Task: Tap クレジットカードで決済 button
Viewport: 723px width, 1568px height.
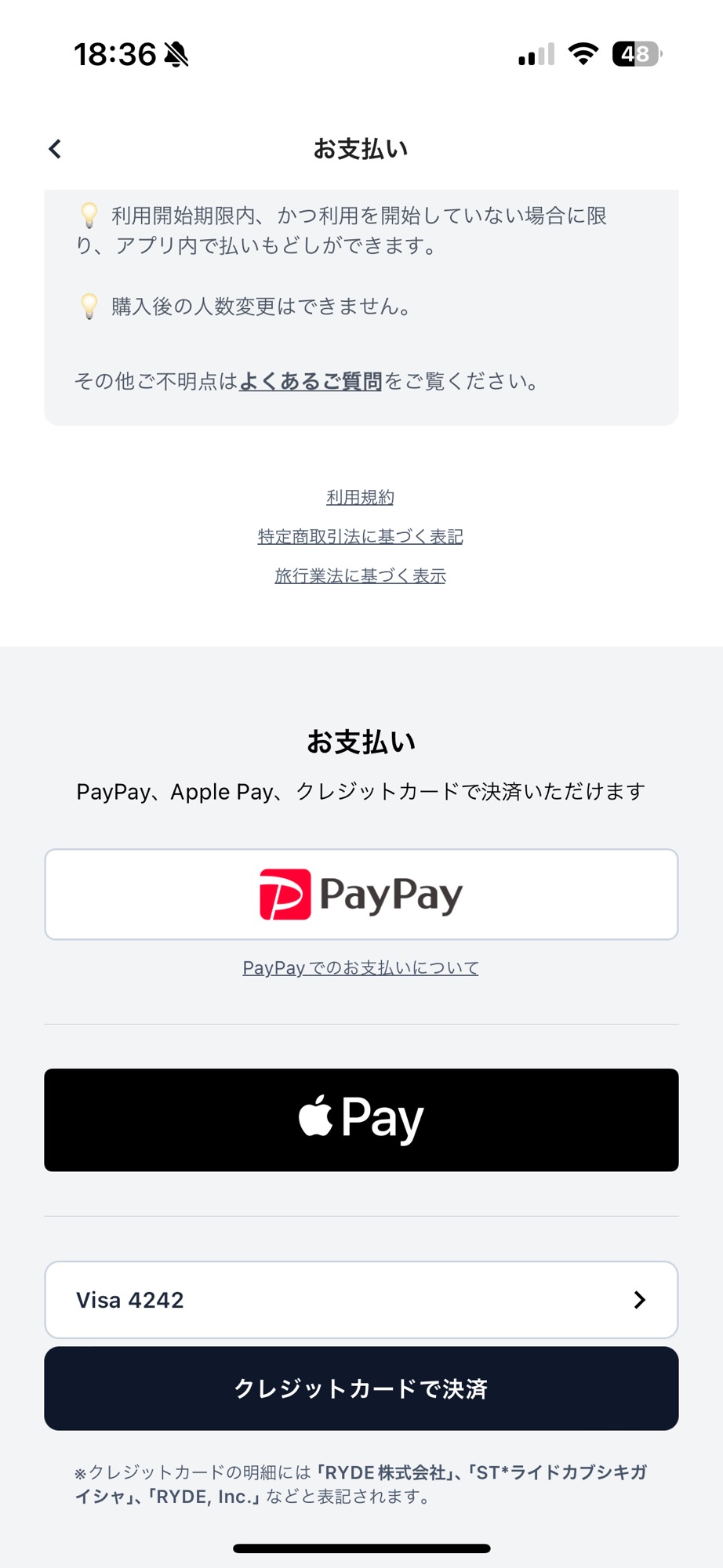Action: coord(361,1388)
